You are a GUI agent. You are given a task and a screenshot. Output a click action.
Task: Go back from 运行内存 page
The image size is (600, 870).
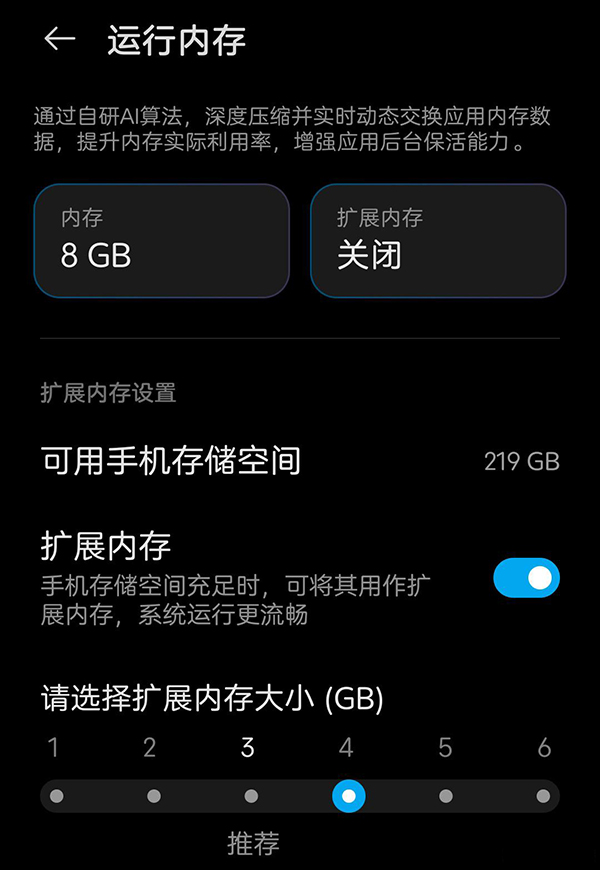pos(60,39)
